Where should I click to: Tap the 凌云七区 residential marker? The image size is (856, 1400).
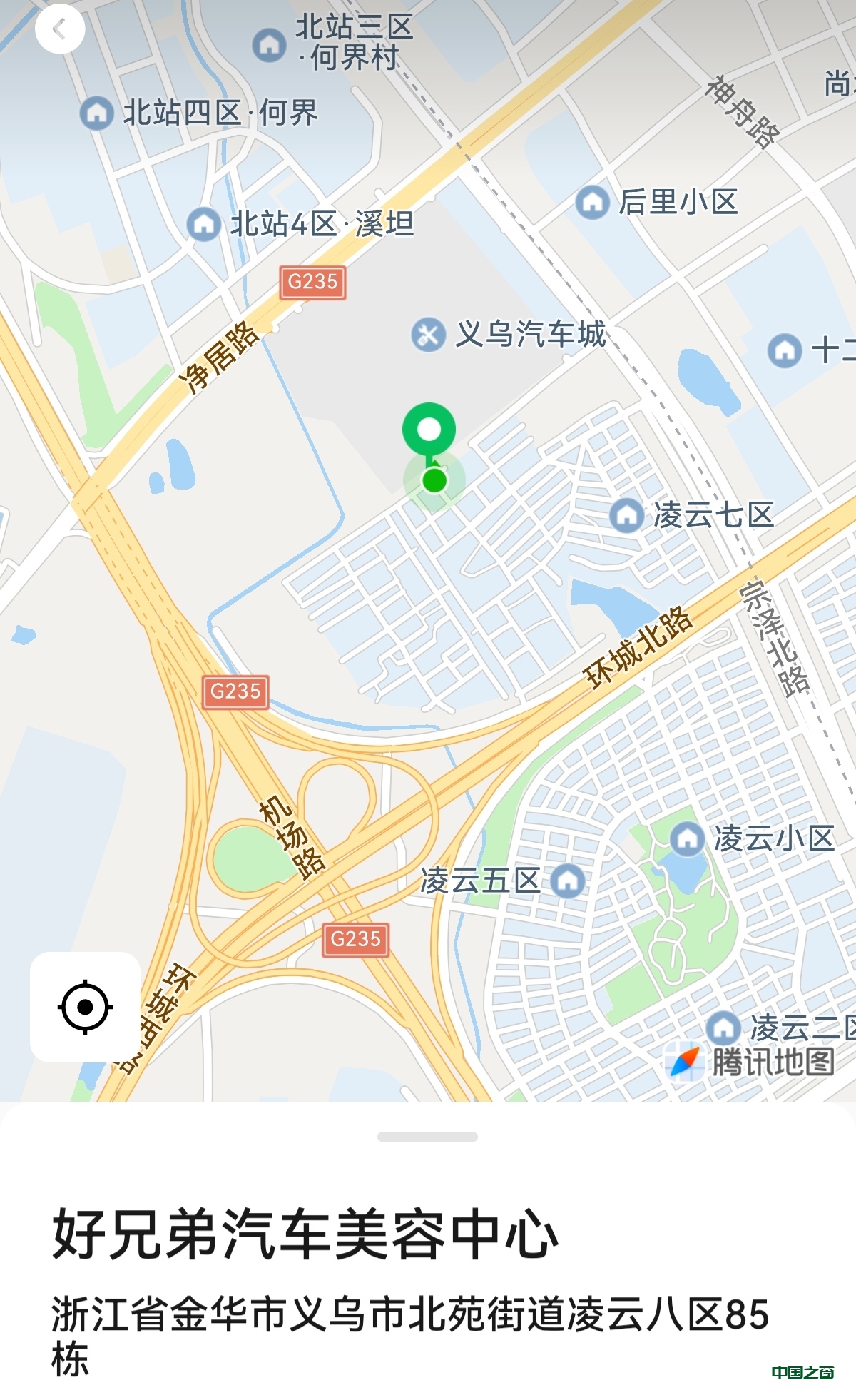tap(627, 514)
